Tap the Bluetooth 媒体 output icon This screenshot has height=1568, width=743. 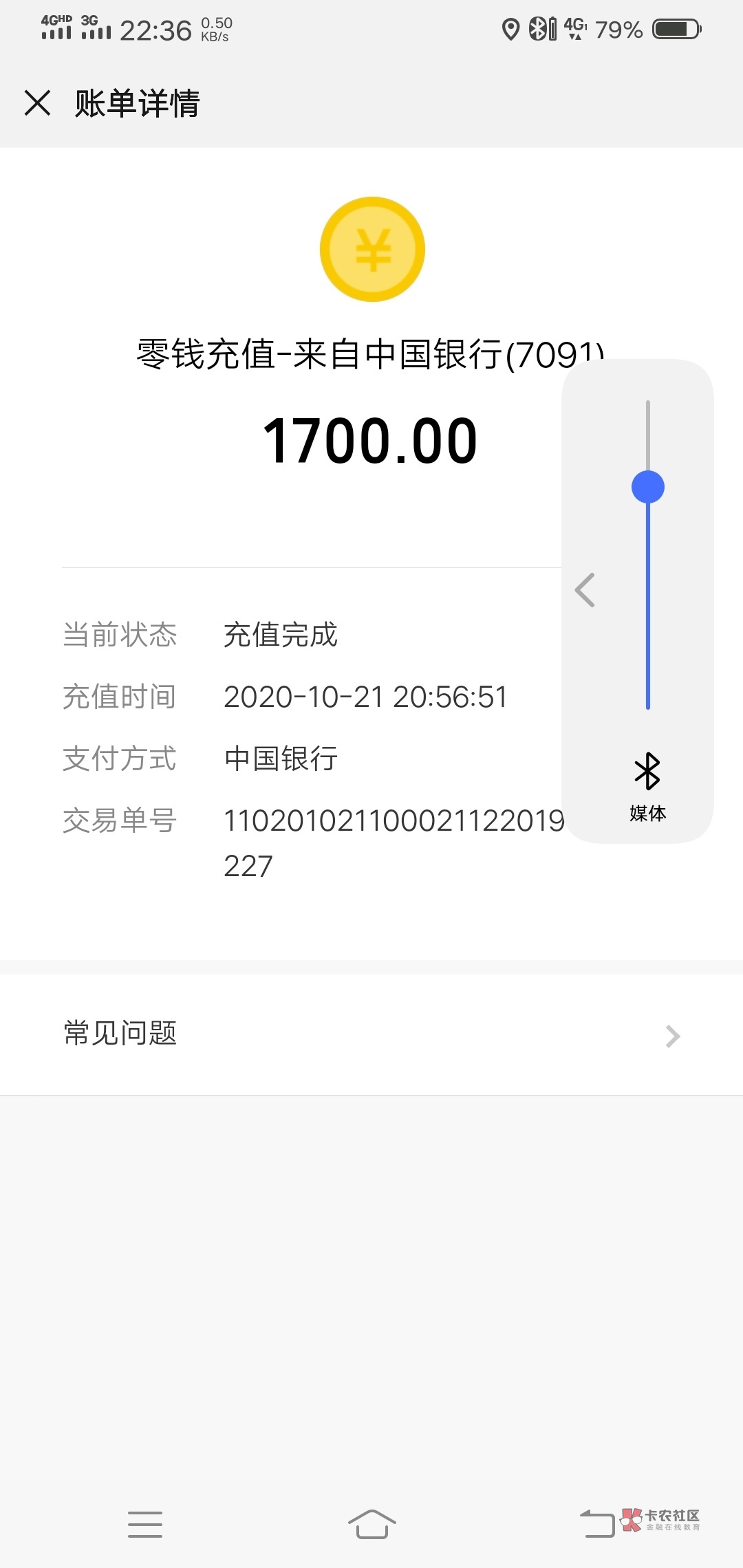[x=647, y=772]
